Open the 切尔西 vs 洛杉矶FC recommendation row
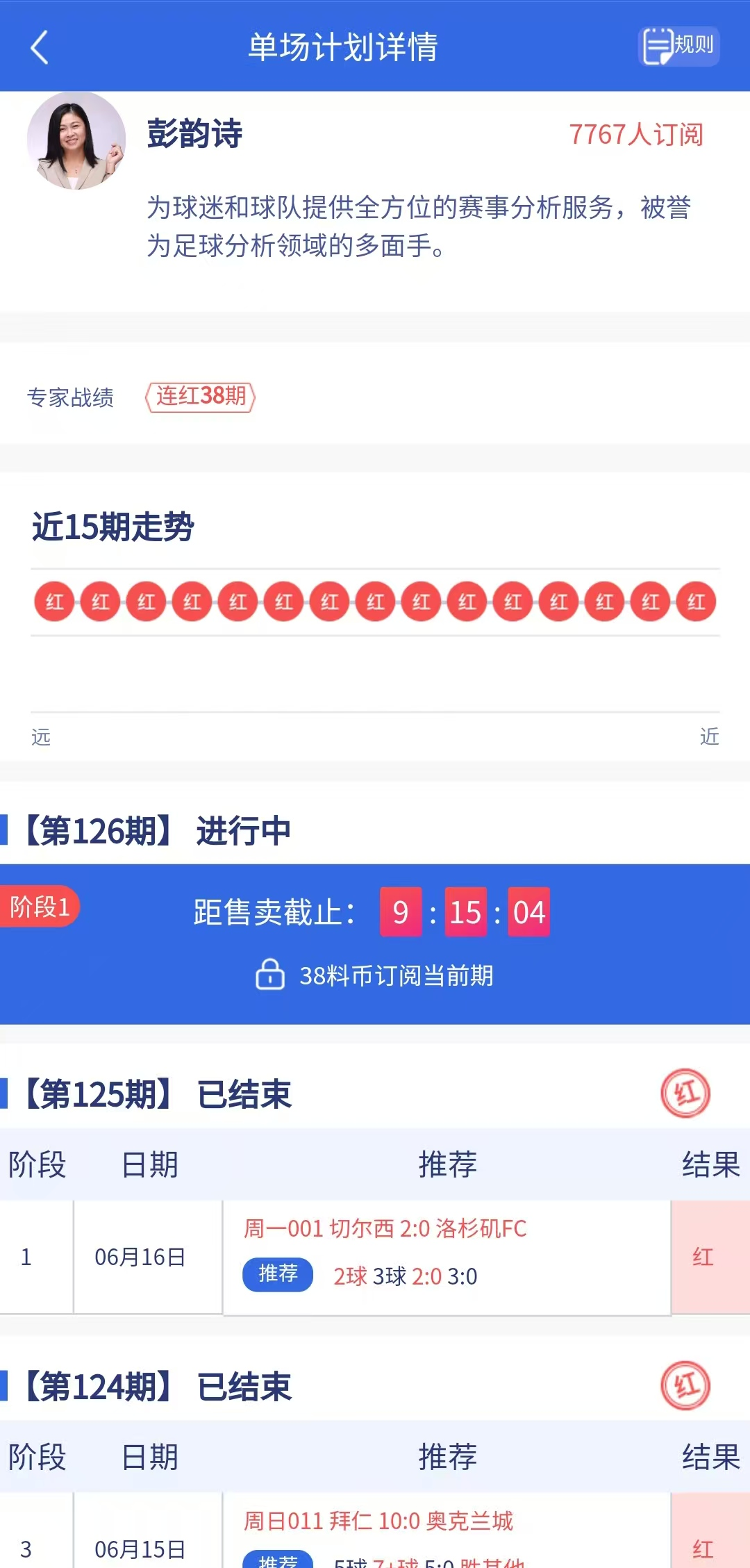Image resolution: width=750 pixels, height=1568 pixels. click(446, 1256)
